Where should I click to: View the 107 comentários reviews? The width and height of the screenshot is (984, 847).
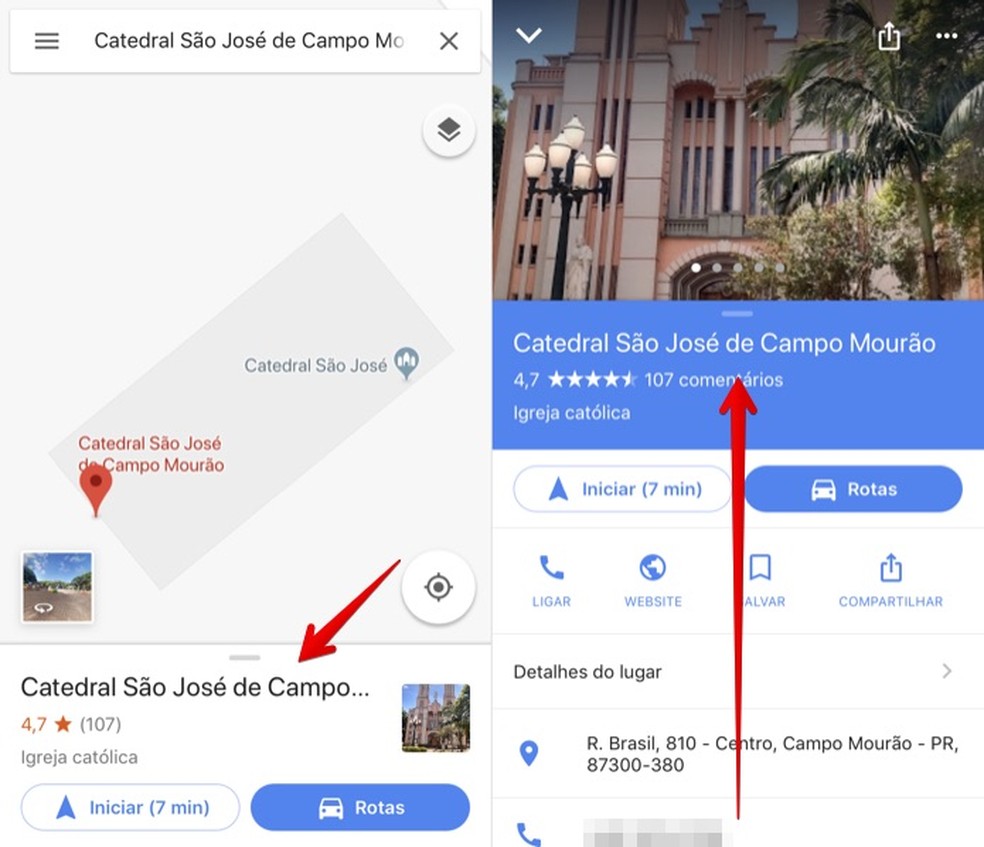(713, 380)
